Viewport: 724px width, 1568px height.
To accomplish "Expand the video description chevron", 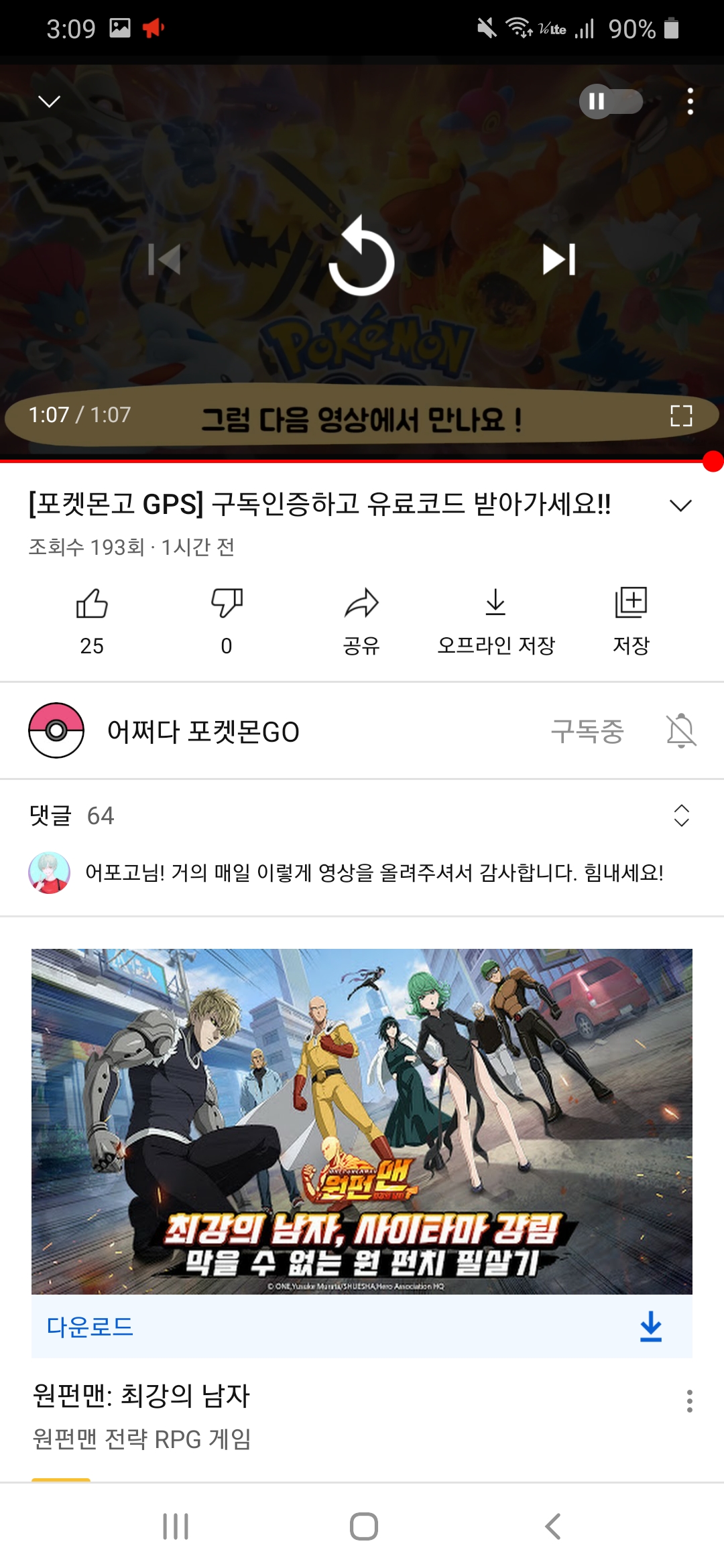I will tap(680, 505).
